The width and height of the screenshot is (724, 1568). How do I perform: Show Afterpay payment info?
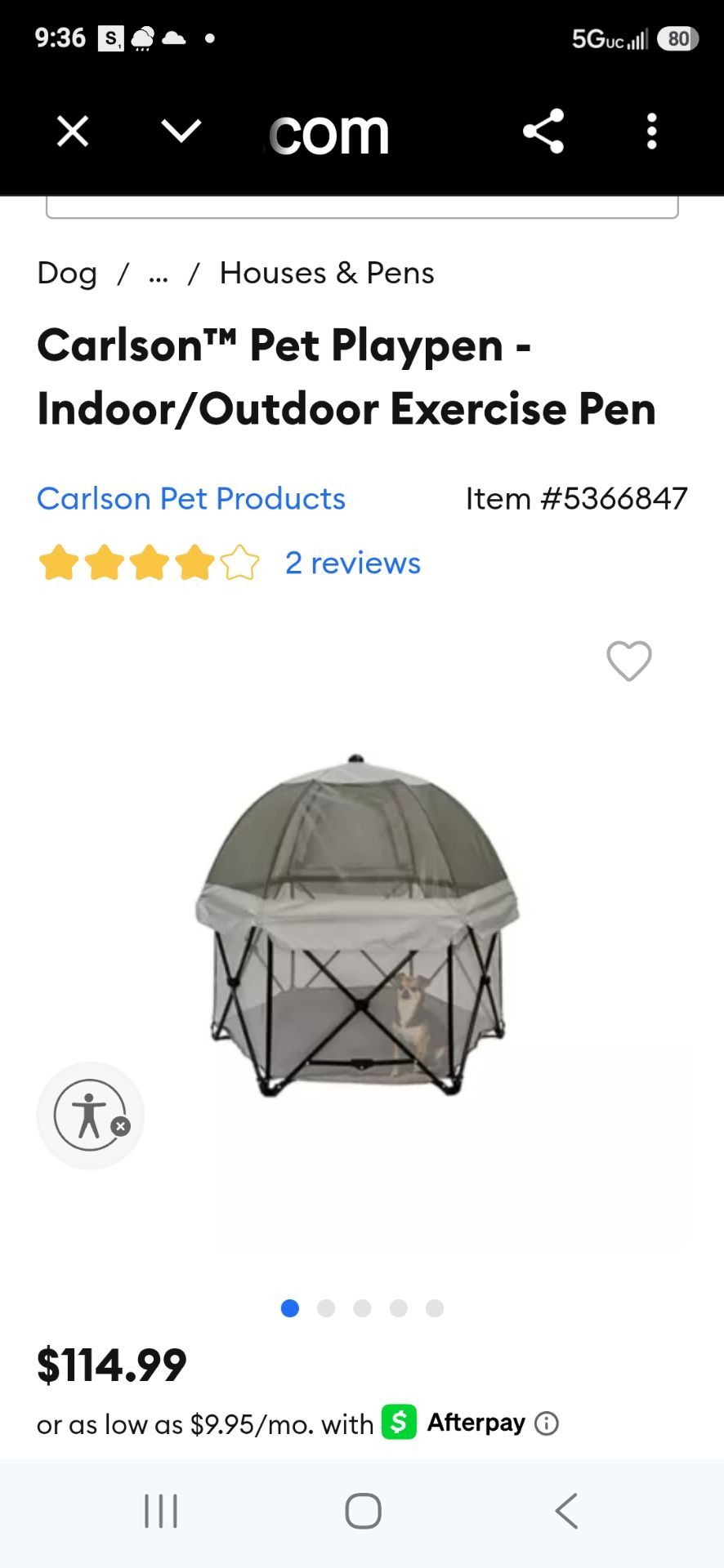[547, 1424]
